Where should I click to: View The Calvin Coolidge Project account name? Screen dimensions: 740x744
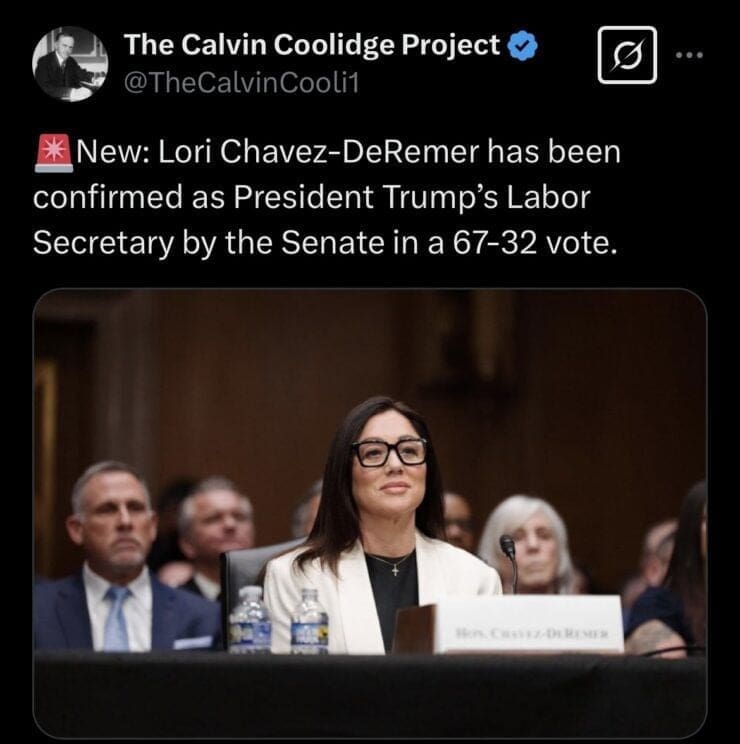coord(312,45)
